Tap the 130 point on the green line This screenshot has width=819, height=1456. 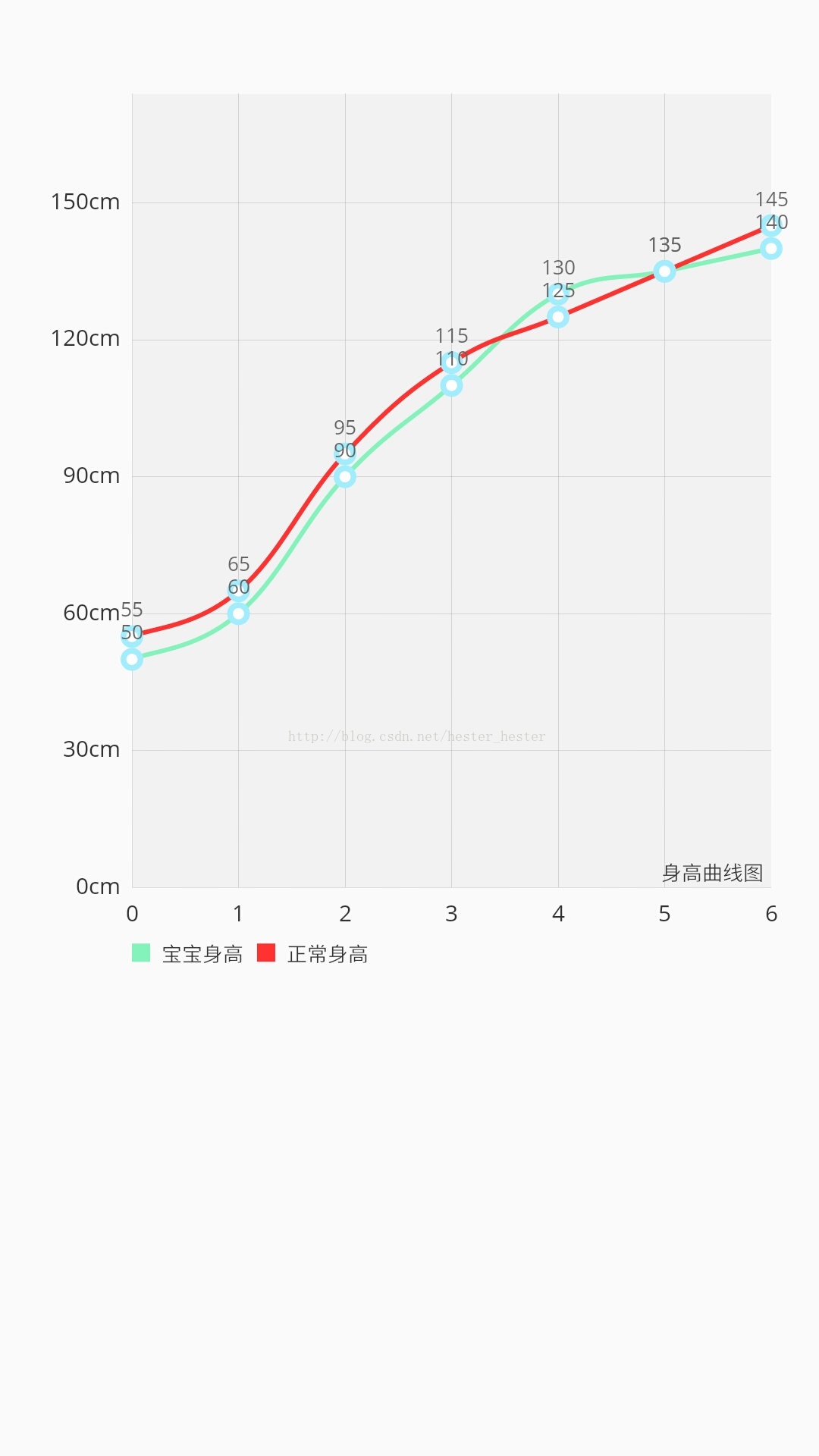point(558,294)
